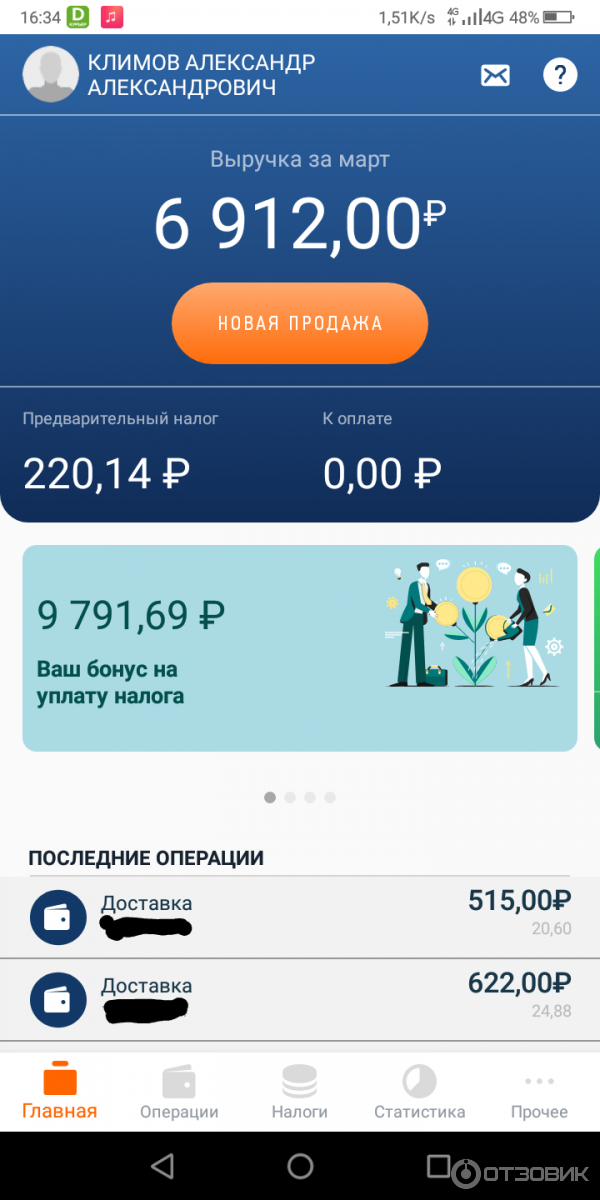Tap the НОВАЯ ПРОДАЖА button
The height and width of the screenshot is (1200, 600).
click(x=300, y=323)
